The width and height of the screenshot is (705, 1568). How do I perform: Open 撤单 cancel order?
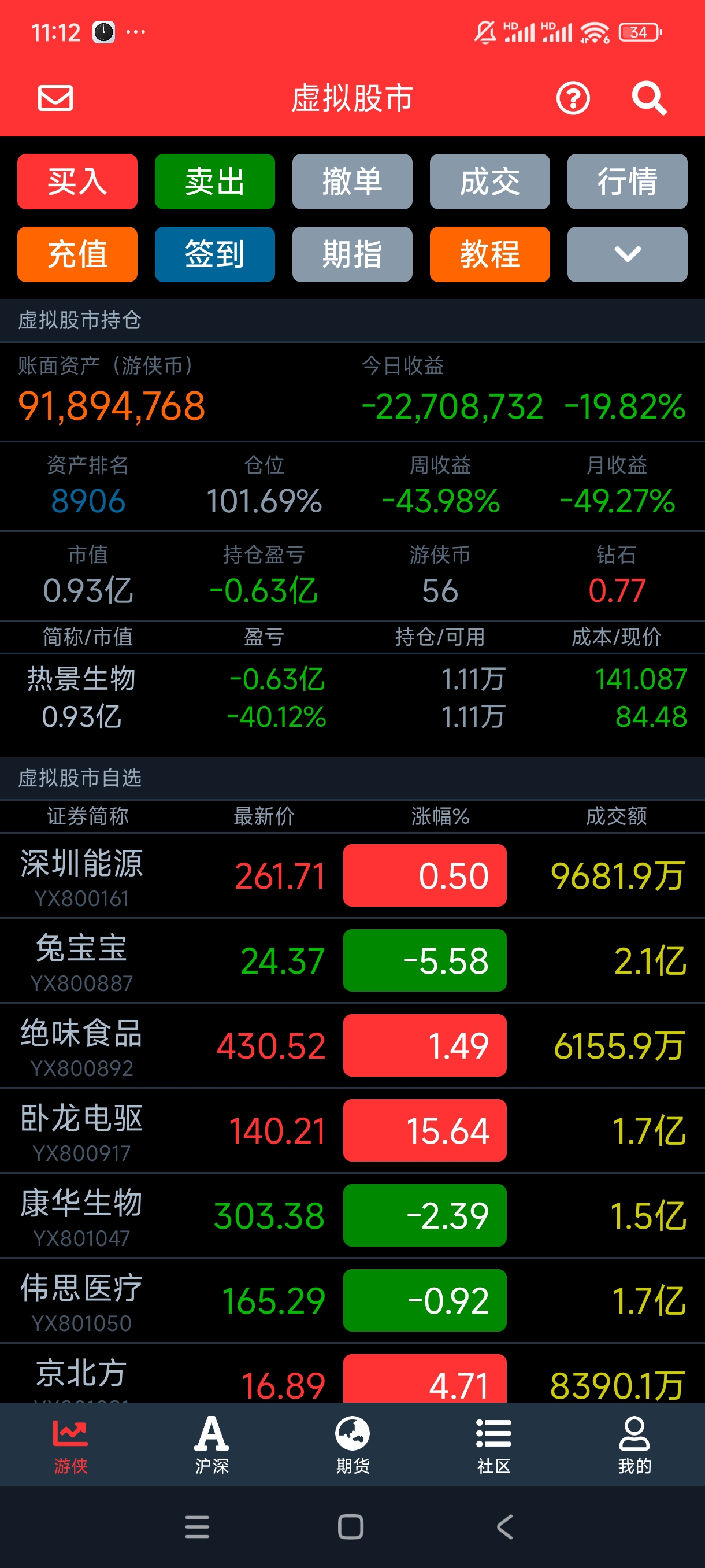(352, 182)
